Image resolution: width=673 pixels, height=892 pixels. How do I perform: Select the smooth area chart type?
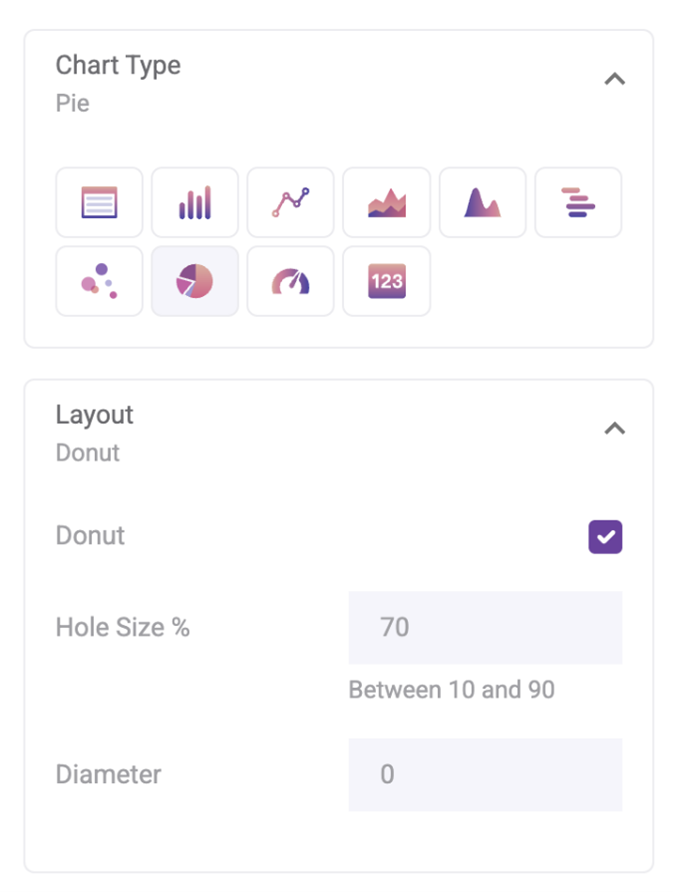point(482,202)
